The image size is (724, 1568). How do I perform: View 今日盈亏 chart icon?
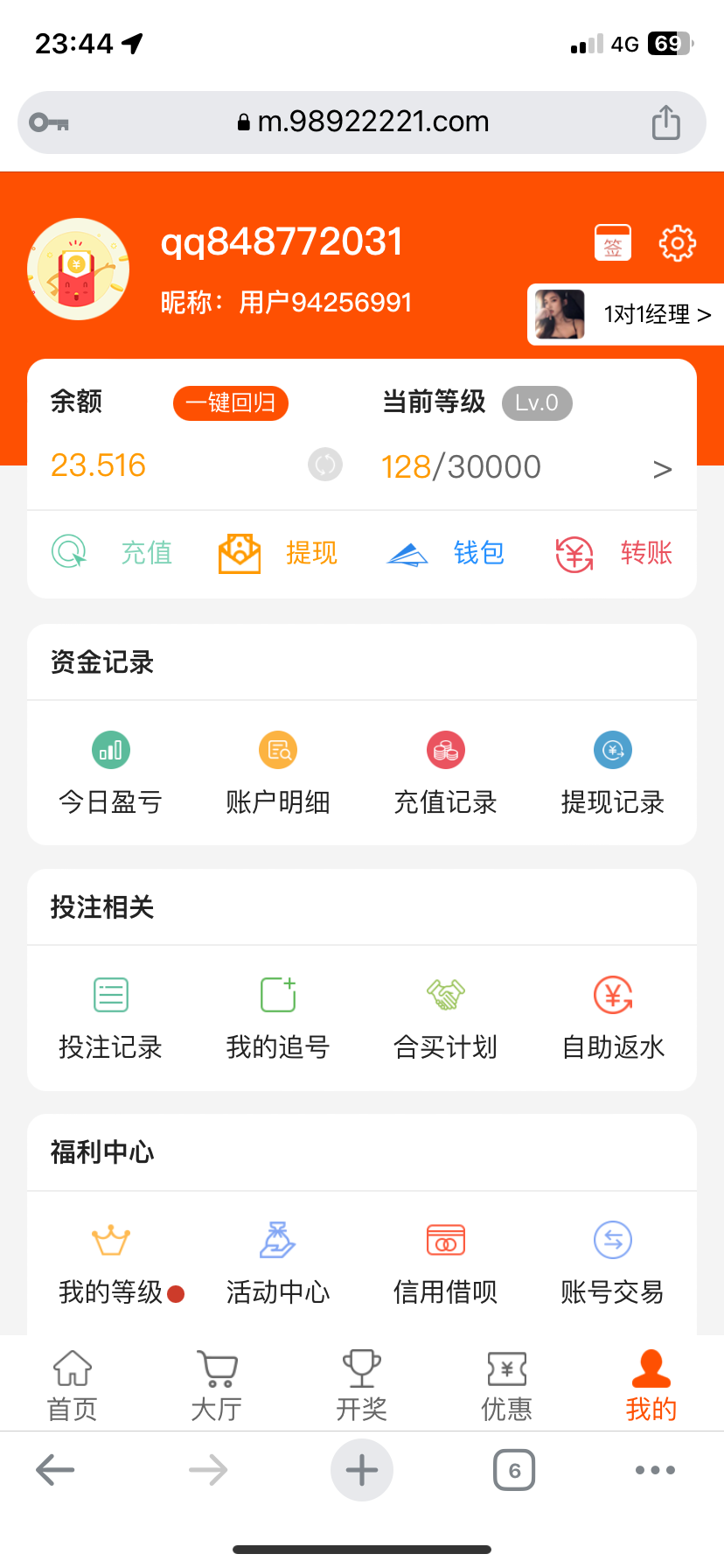click(x=110, y=750)
